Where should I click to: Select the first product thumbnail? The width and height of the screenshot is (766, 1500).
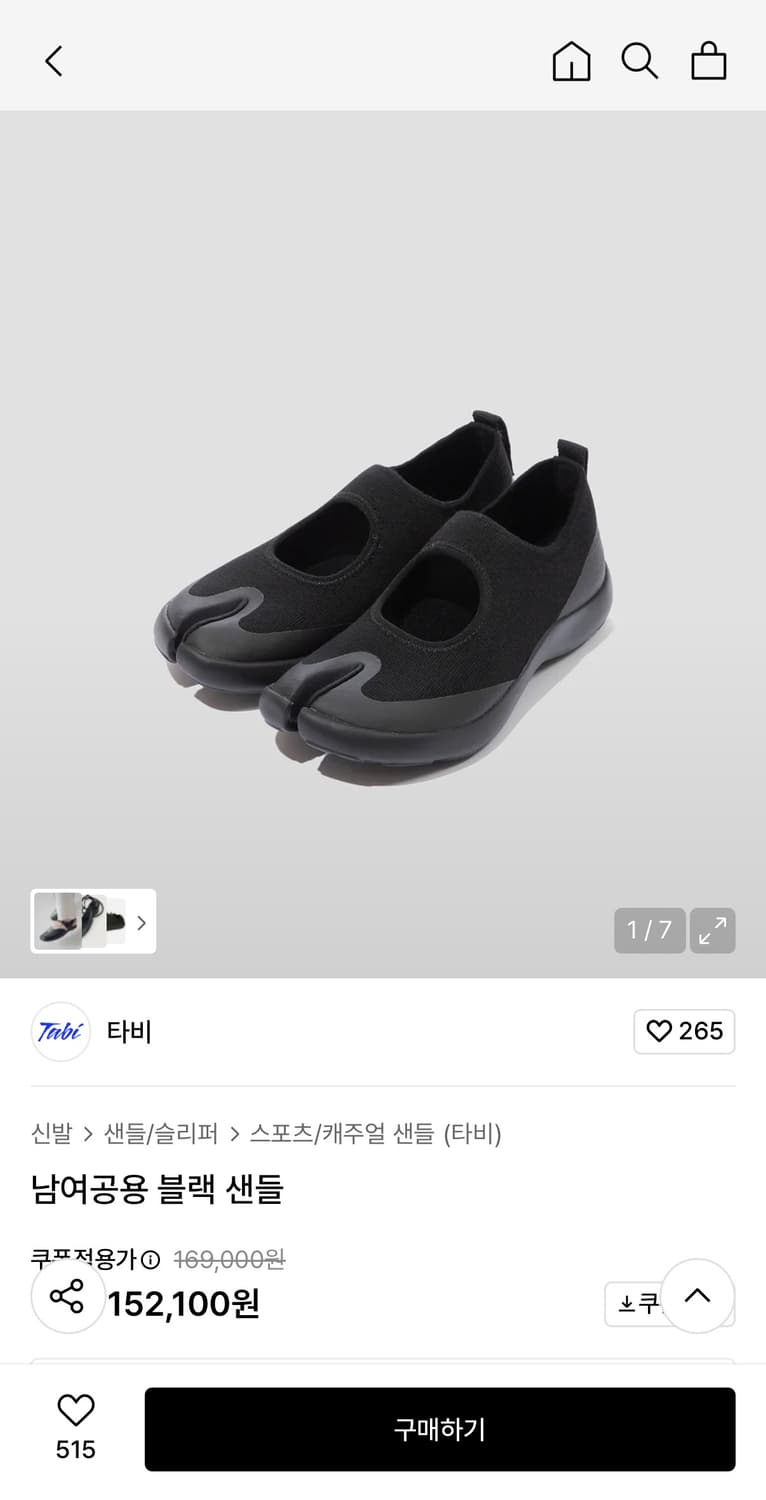pyautogui.click(x=60, y=921)
